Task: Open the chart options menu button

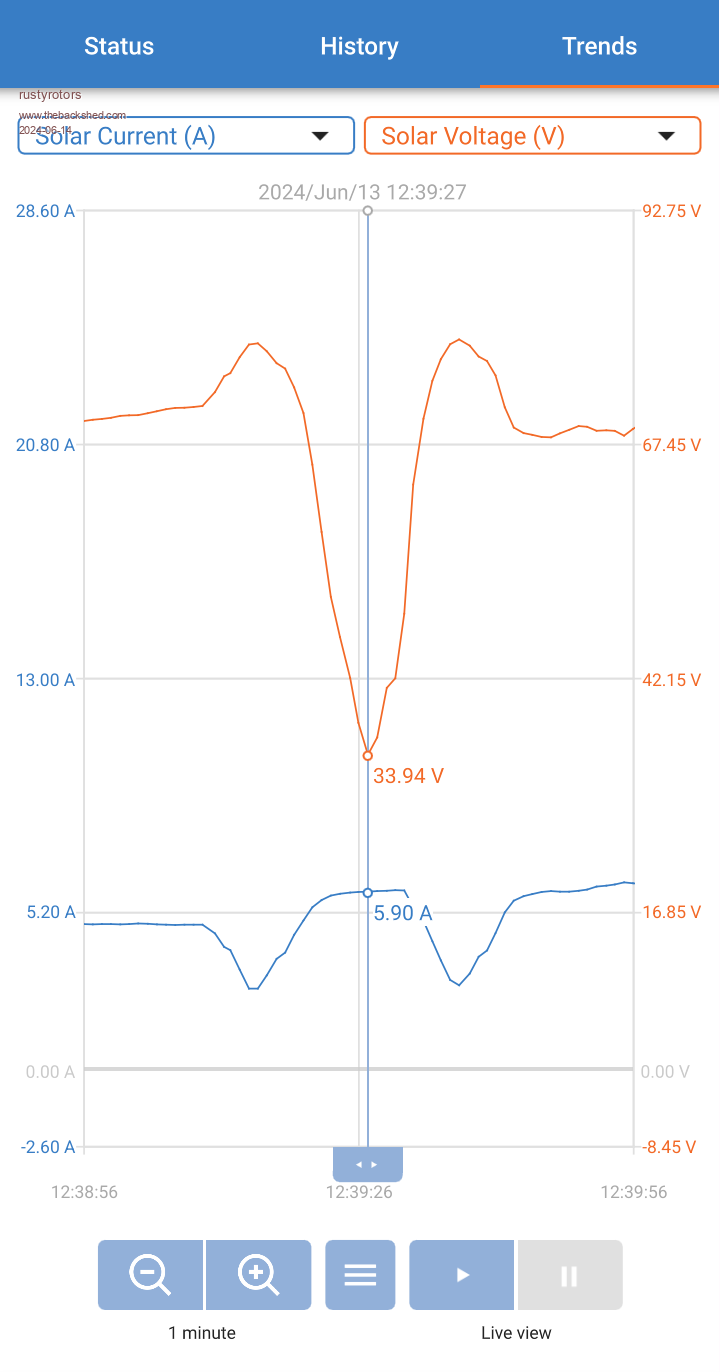Action: (x=360, y=1275)
